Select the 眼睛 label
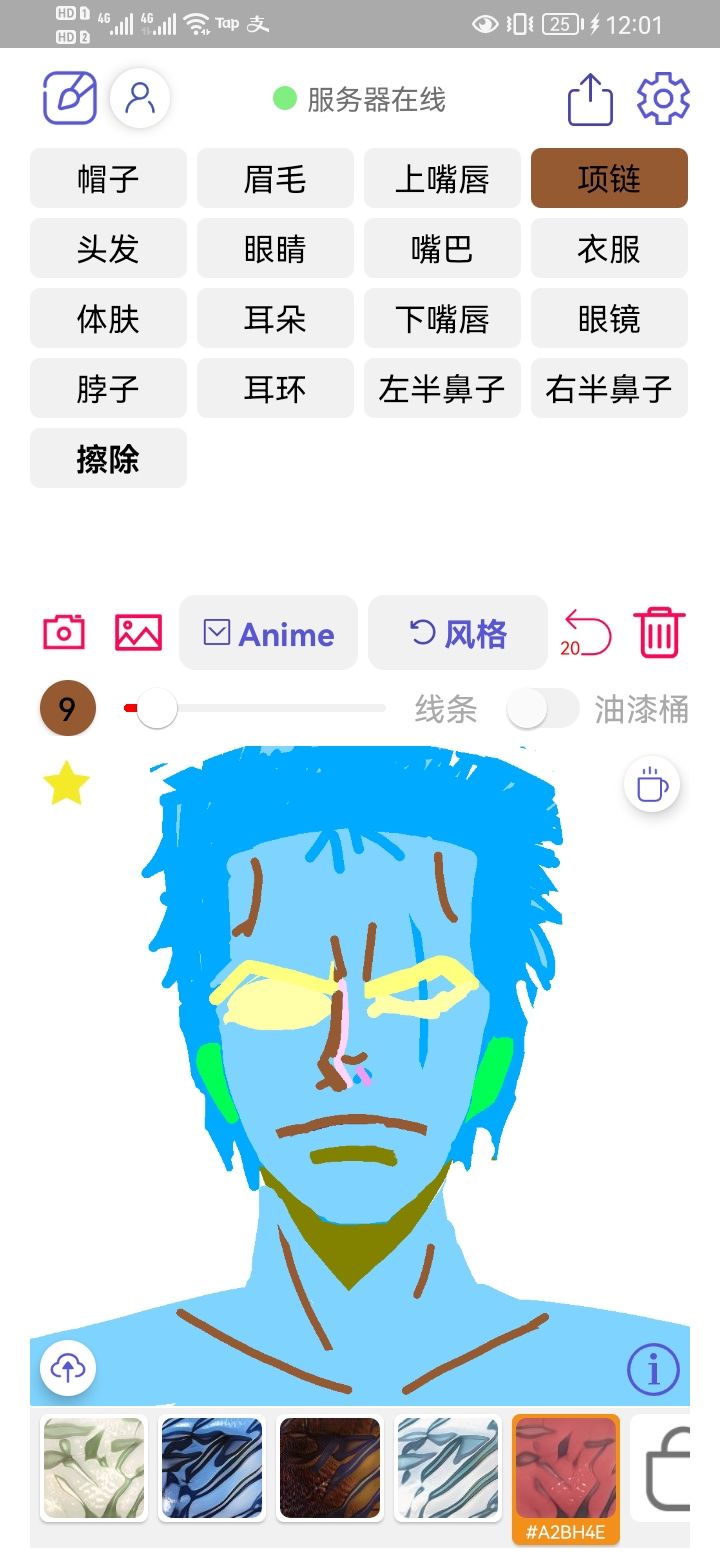This screenshot has width=720, height=1560. pyautogui.click(x=275, y=249)
